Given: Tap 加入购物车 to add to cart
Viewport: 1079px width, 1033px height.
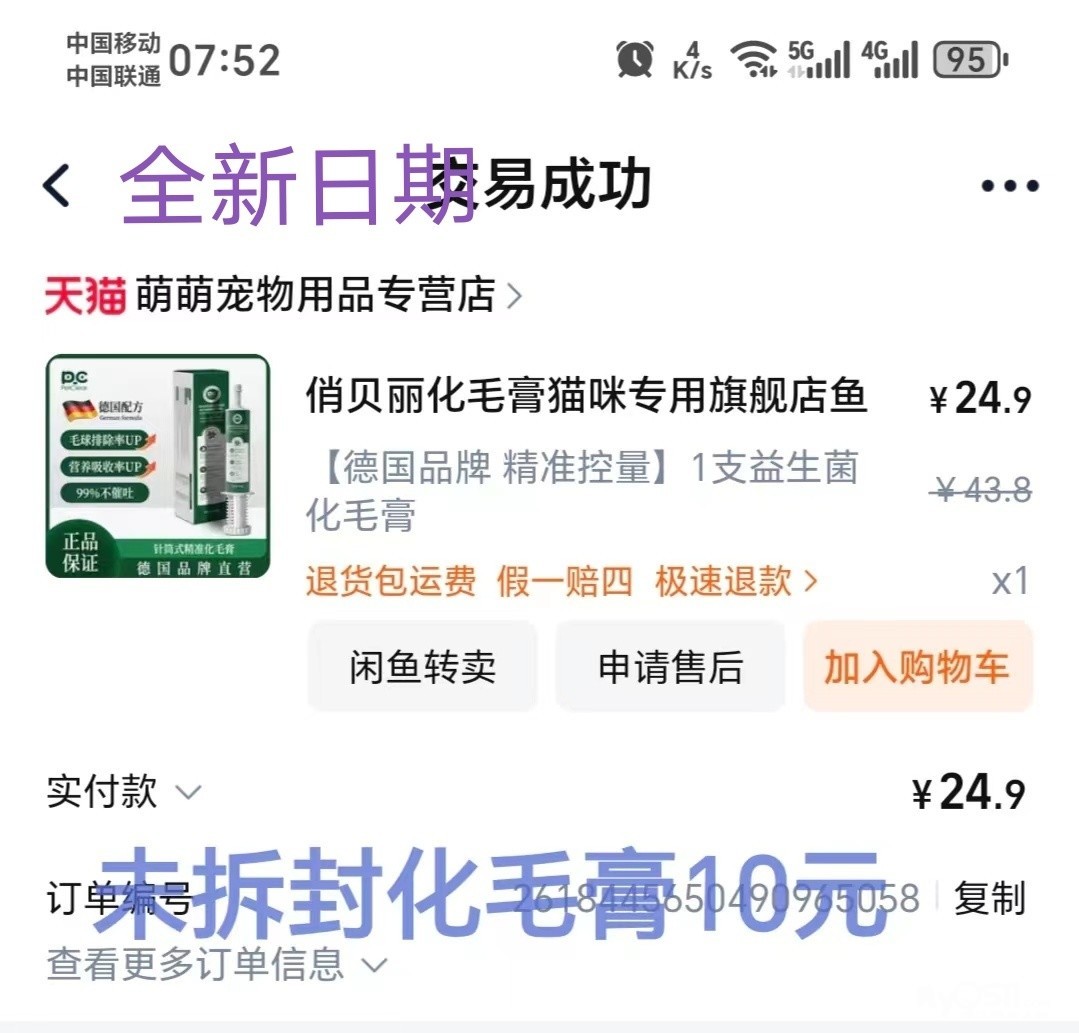Looking at the screenshot, I should pos(916,668).
